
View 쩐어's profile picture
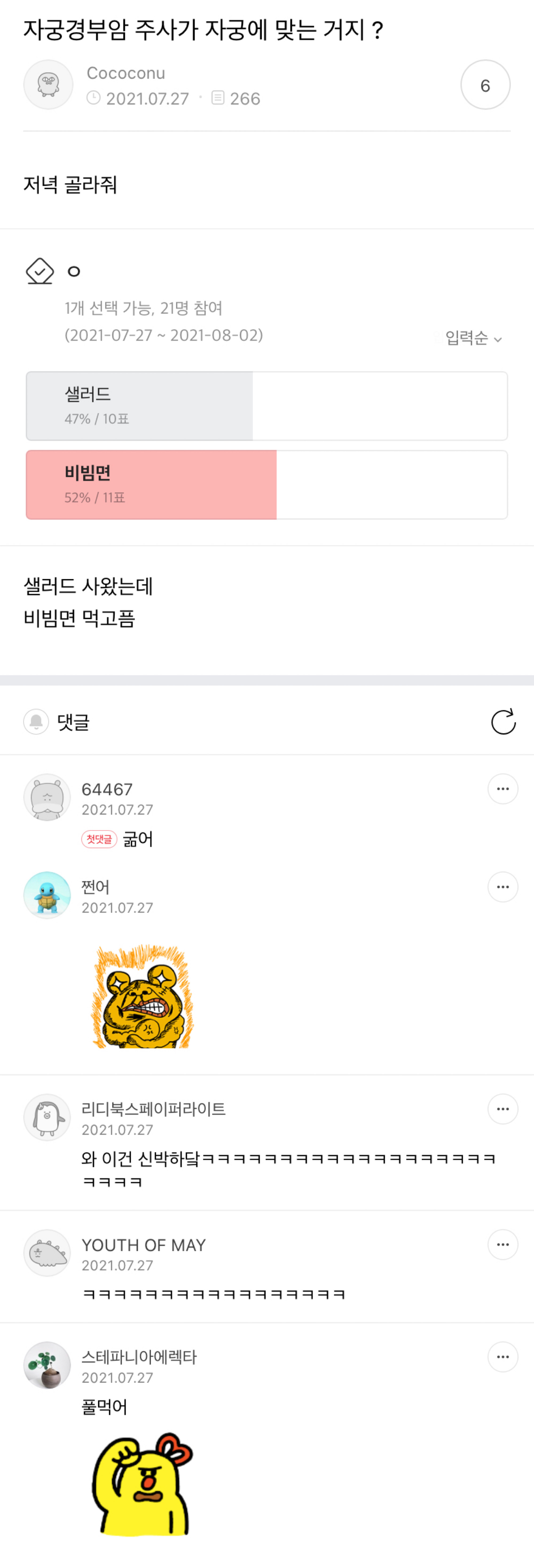[x=47, y=895]
